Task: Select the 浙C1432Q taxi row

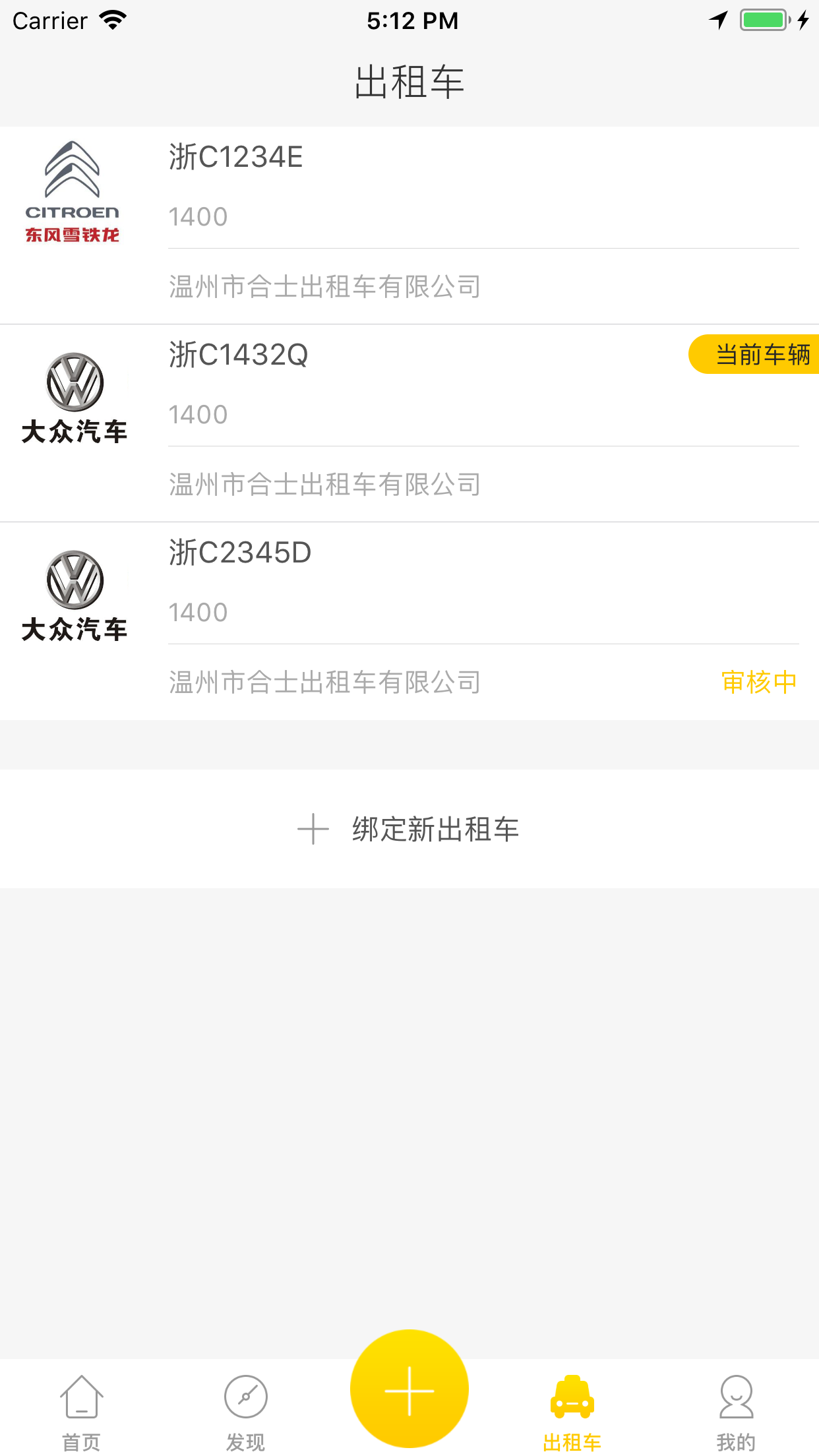Action: coord(409,422)
